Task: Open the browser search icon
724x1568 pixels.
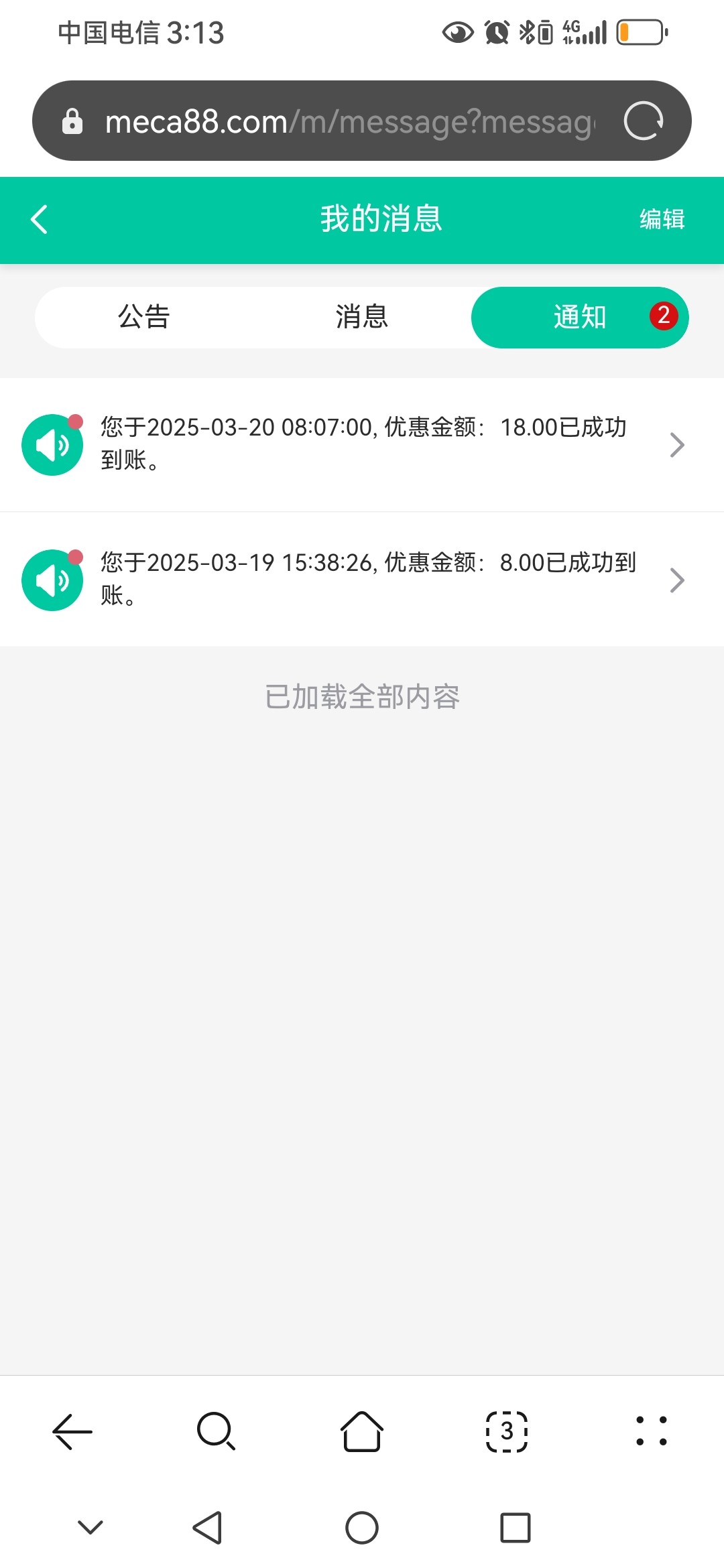Action: pos(217,1431)
